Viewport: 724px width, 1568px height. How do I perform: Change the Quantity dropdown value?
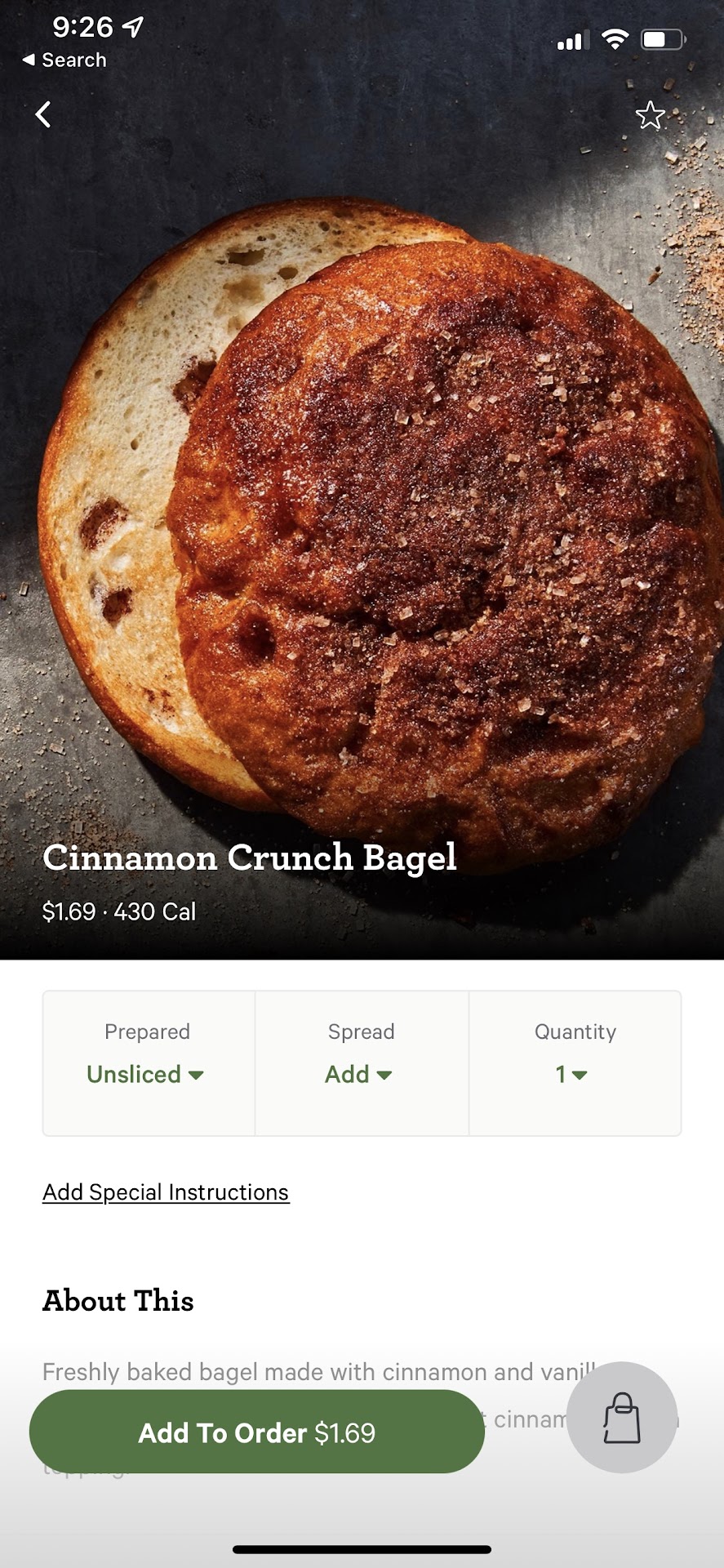(572, 1074)
